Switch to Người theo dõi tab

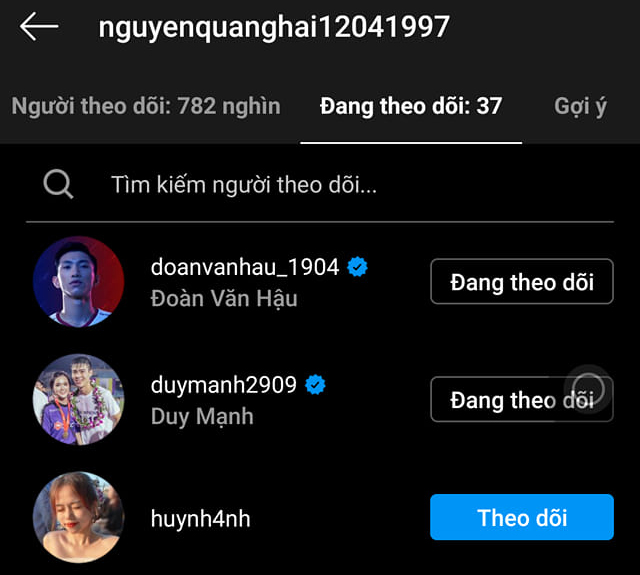coord(146,106)
